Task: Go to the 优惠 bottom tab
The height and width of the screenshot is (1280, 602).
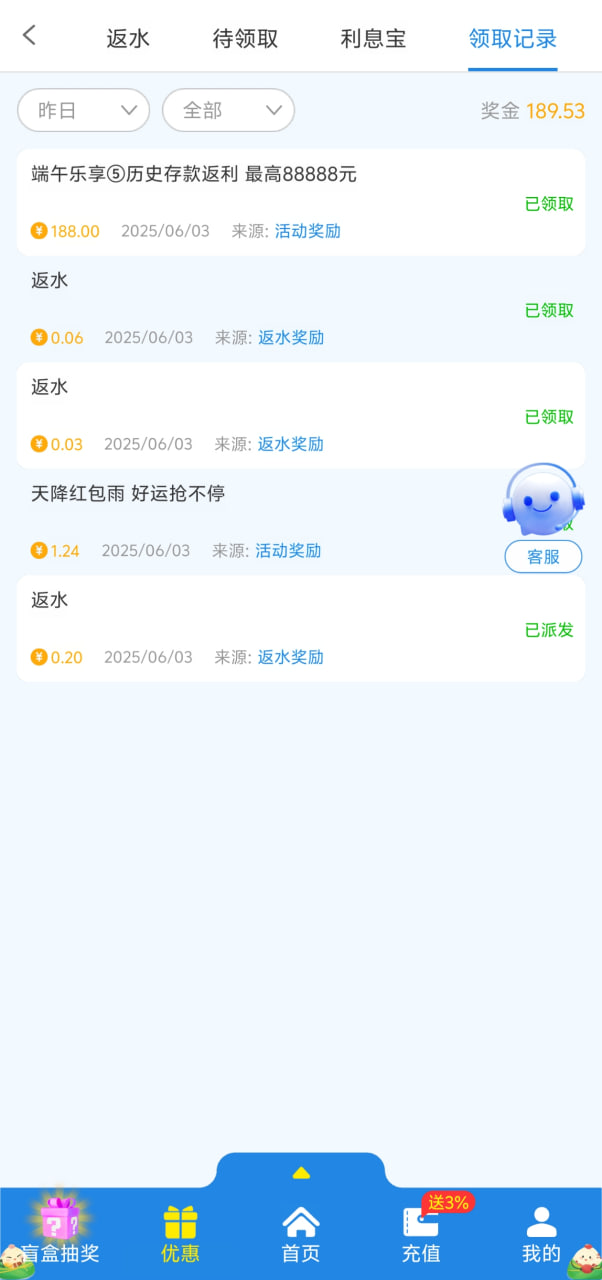Action: (x=180, y=1234)
